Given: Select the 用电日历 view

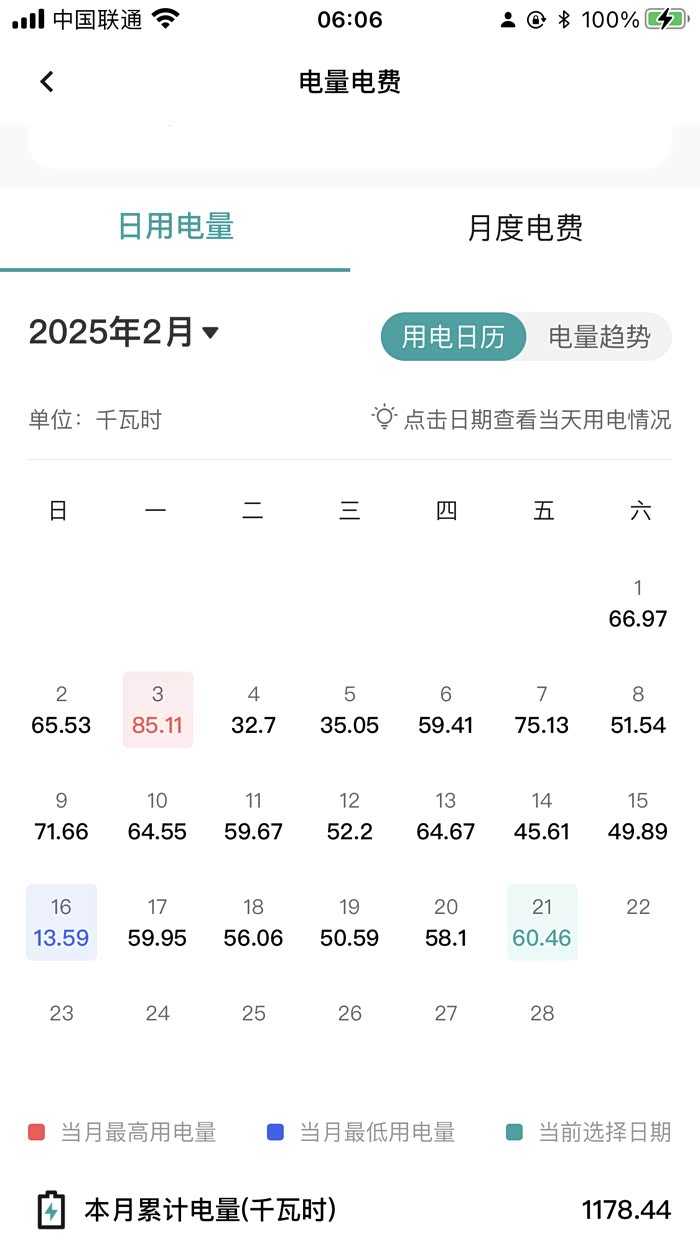Looking at the screenshot, I should (453, 337).
